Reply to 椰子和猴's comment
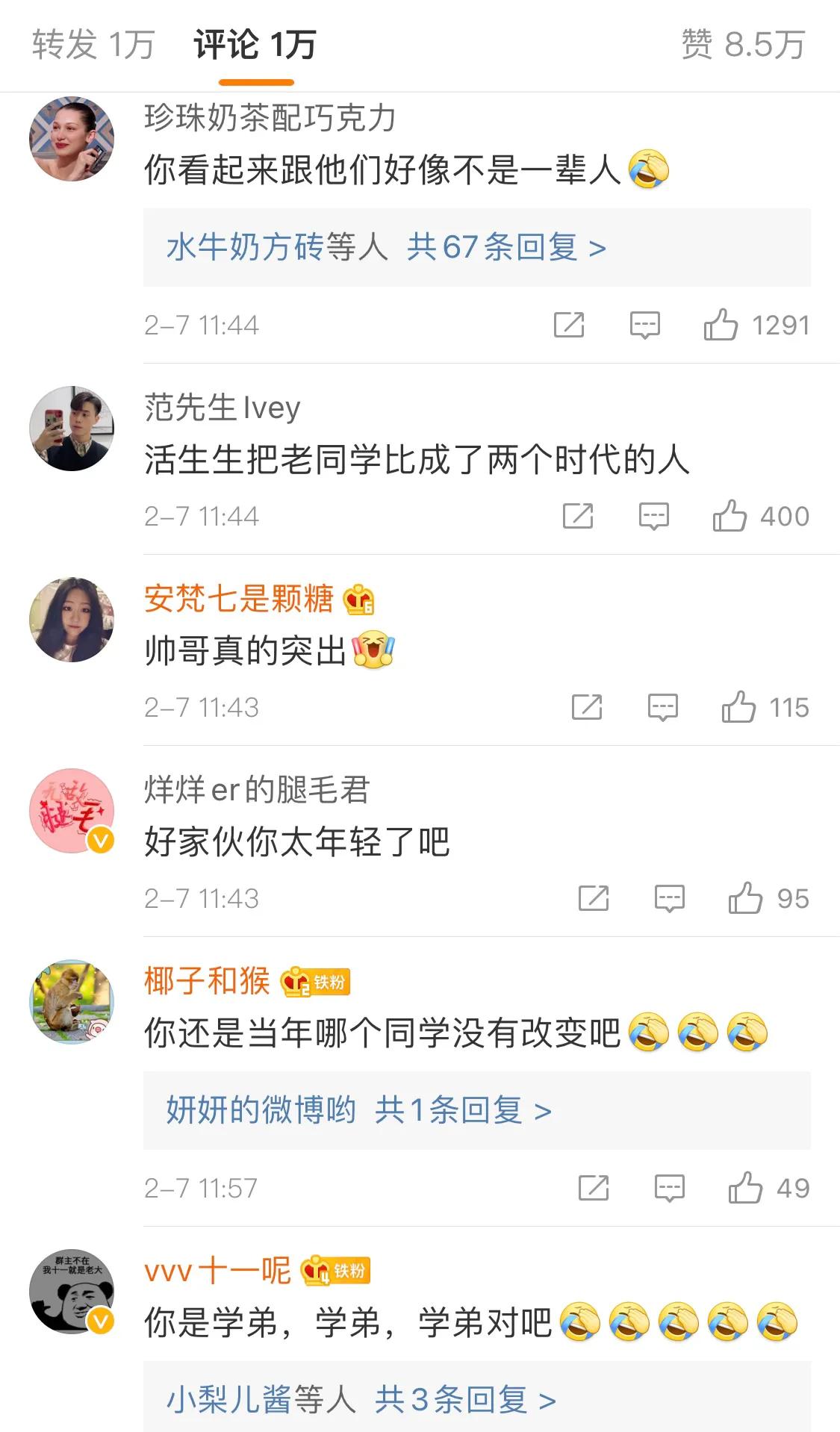This screenshot has height=1432, width=840. [669, 1188]
